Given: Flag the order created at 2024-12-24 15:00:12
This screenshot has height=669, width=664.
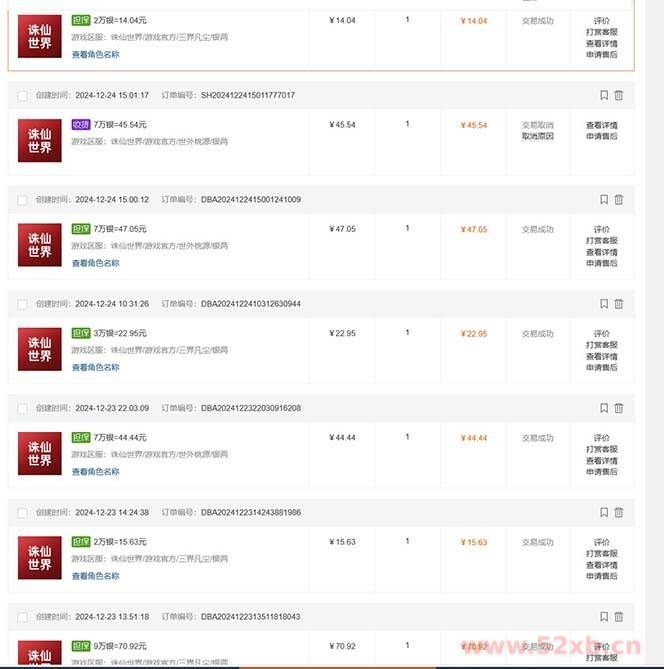Looking at the screenshot, I should [604, 200].
